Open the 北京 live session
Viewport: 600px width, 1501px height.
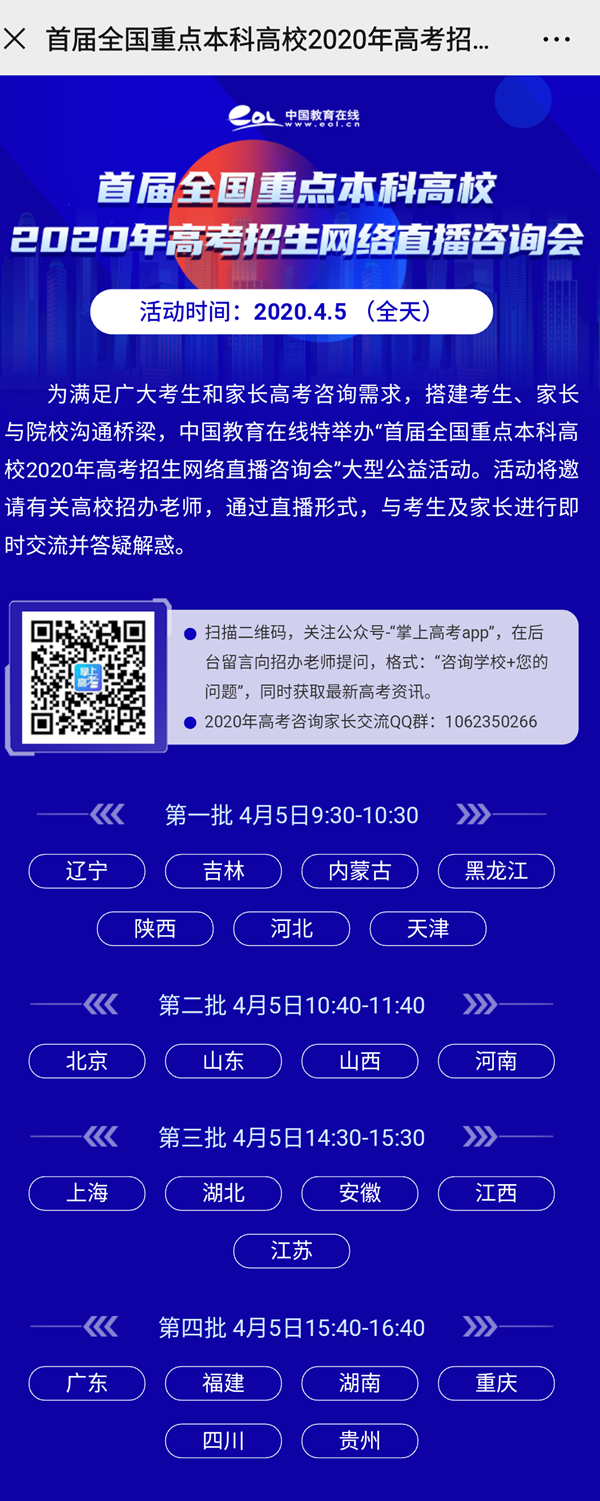pos(87,1061)
